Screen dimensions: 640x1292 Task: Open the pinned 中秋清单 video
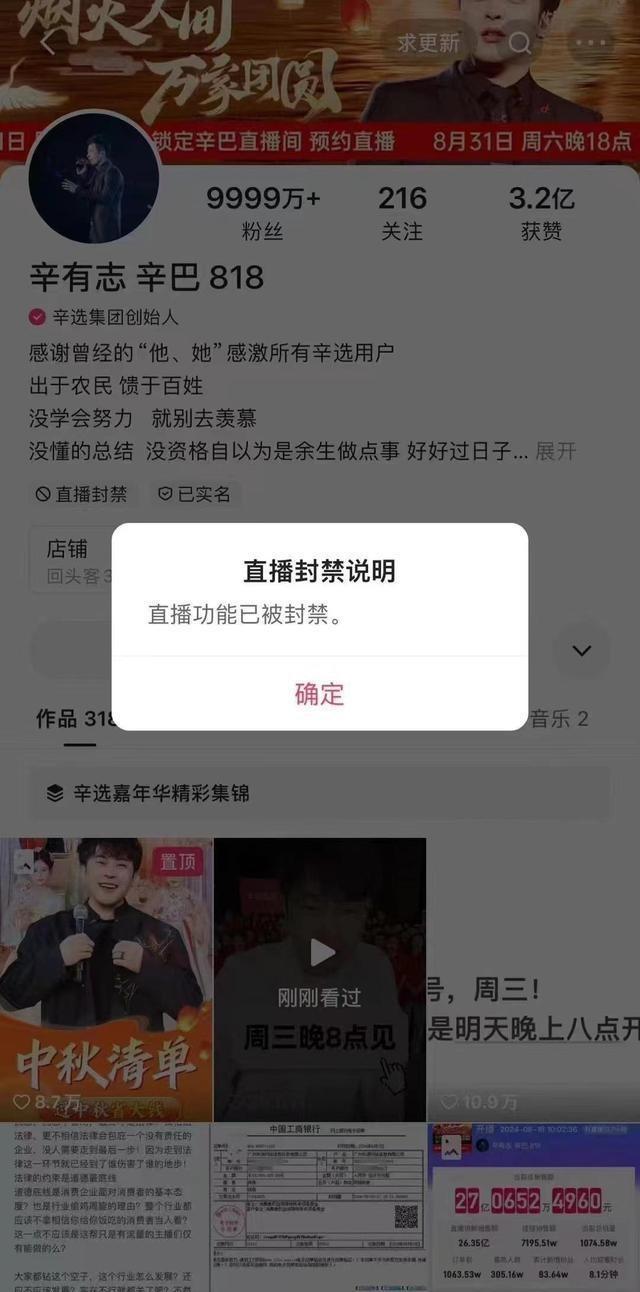106,979
